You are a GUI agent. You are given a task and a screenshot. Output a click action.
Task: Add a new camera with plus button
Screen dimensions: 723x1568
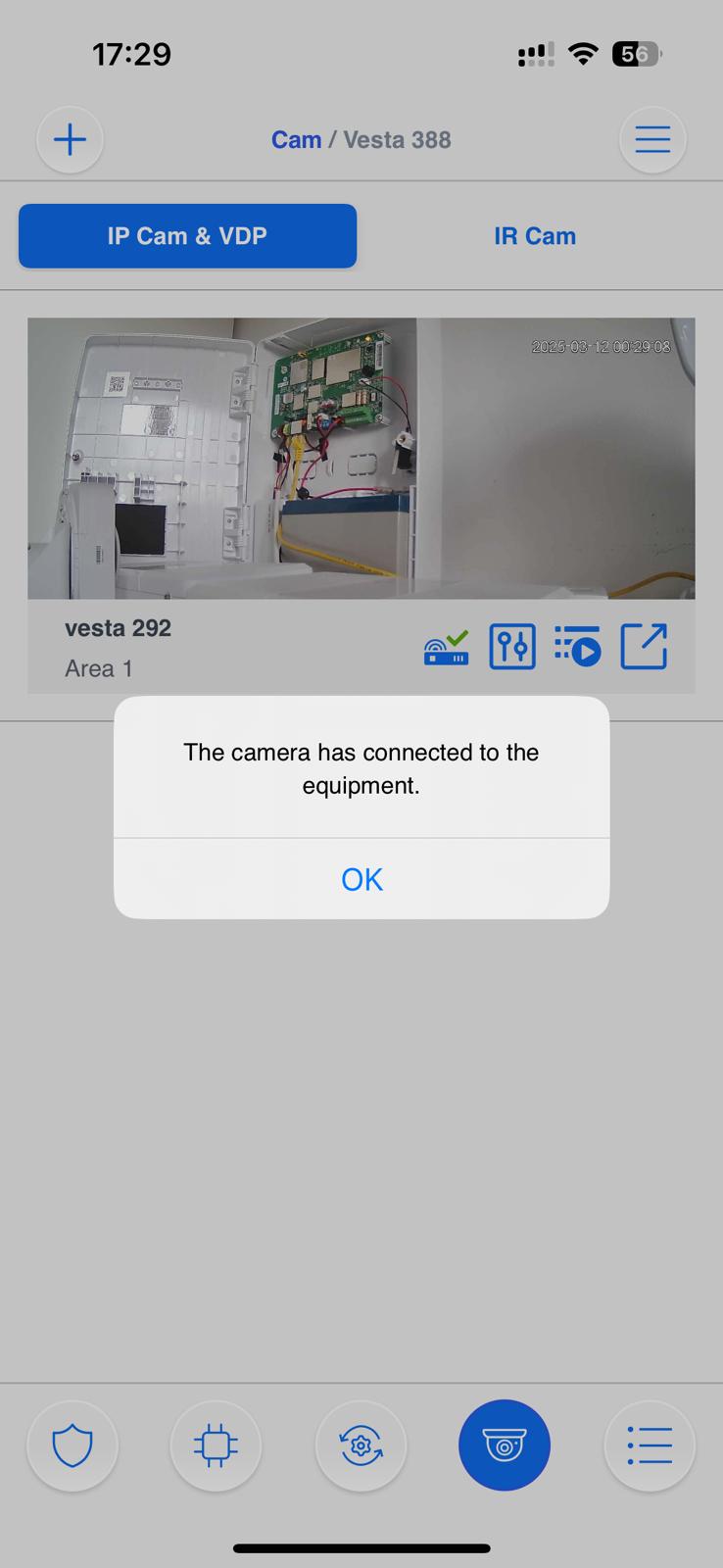pyautogui.click(x=70, y=140)
